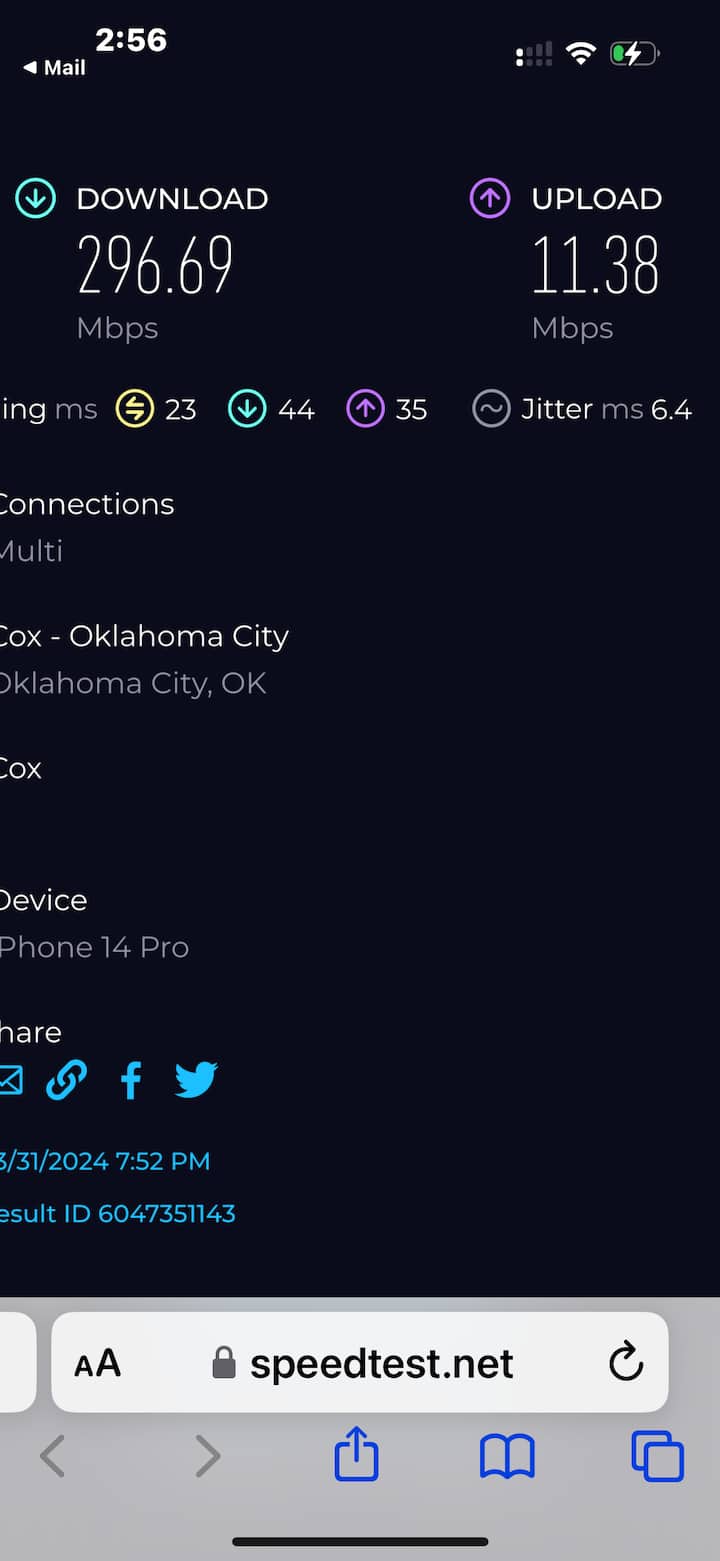
Task: Share result via email envelope icon
Action: tap(9, 1080)
